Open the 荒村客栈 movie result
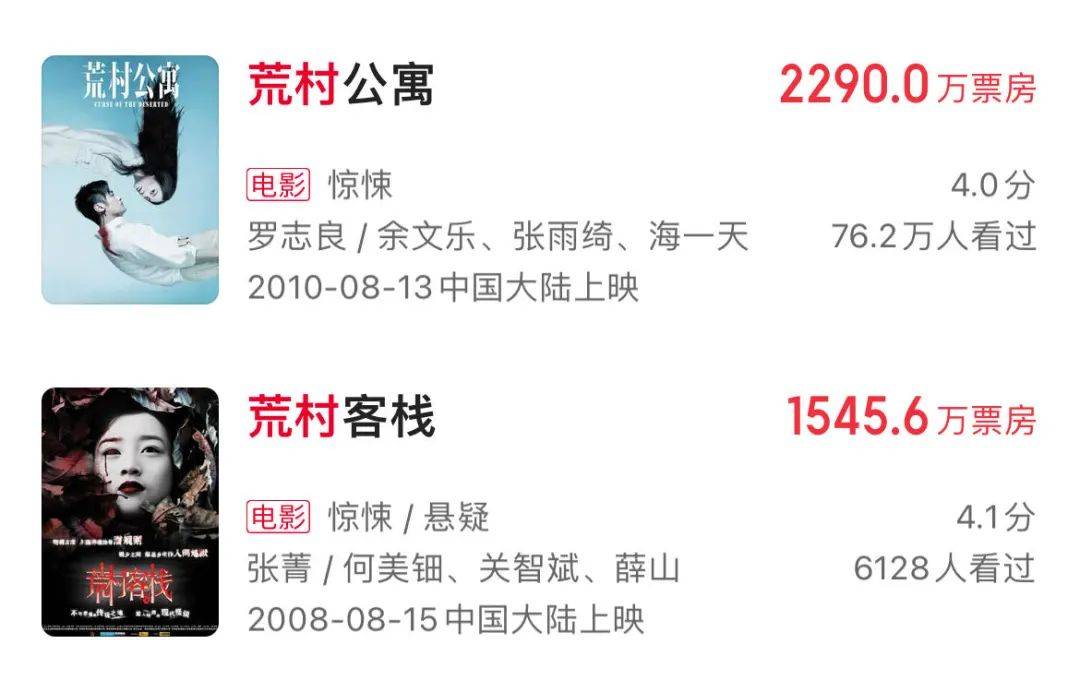 click(341, 416)
